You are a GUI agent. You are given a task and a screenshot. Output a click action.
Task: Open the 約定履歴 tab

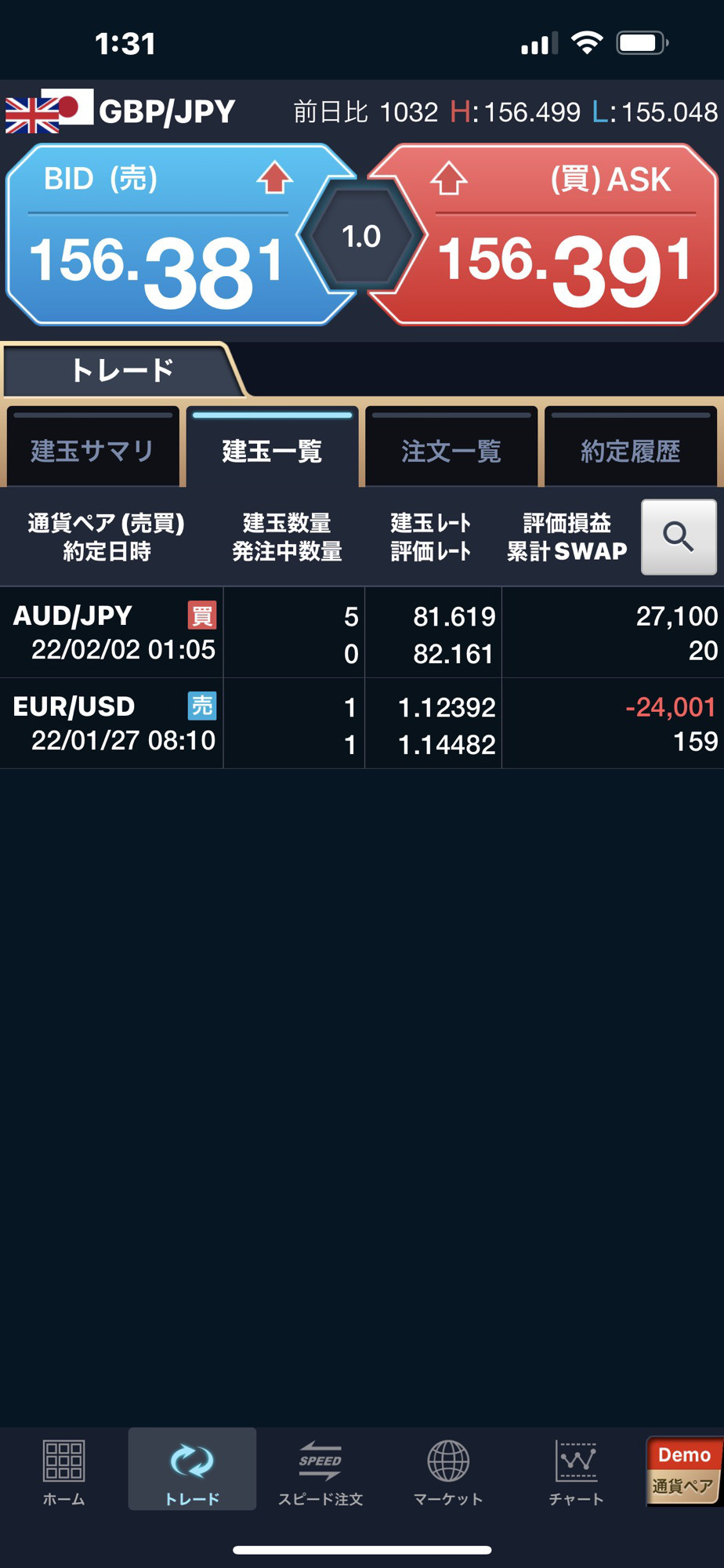tap(631, 448)
